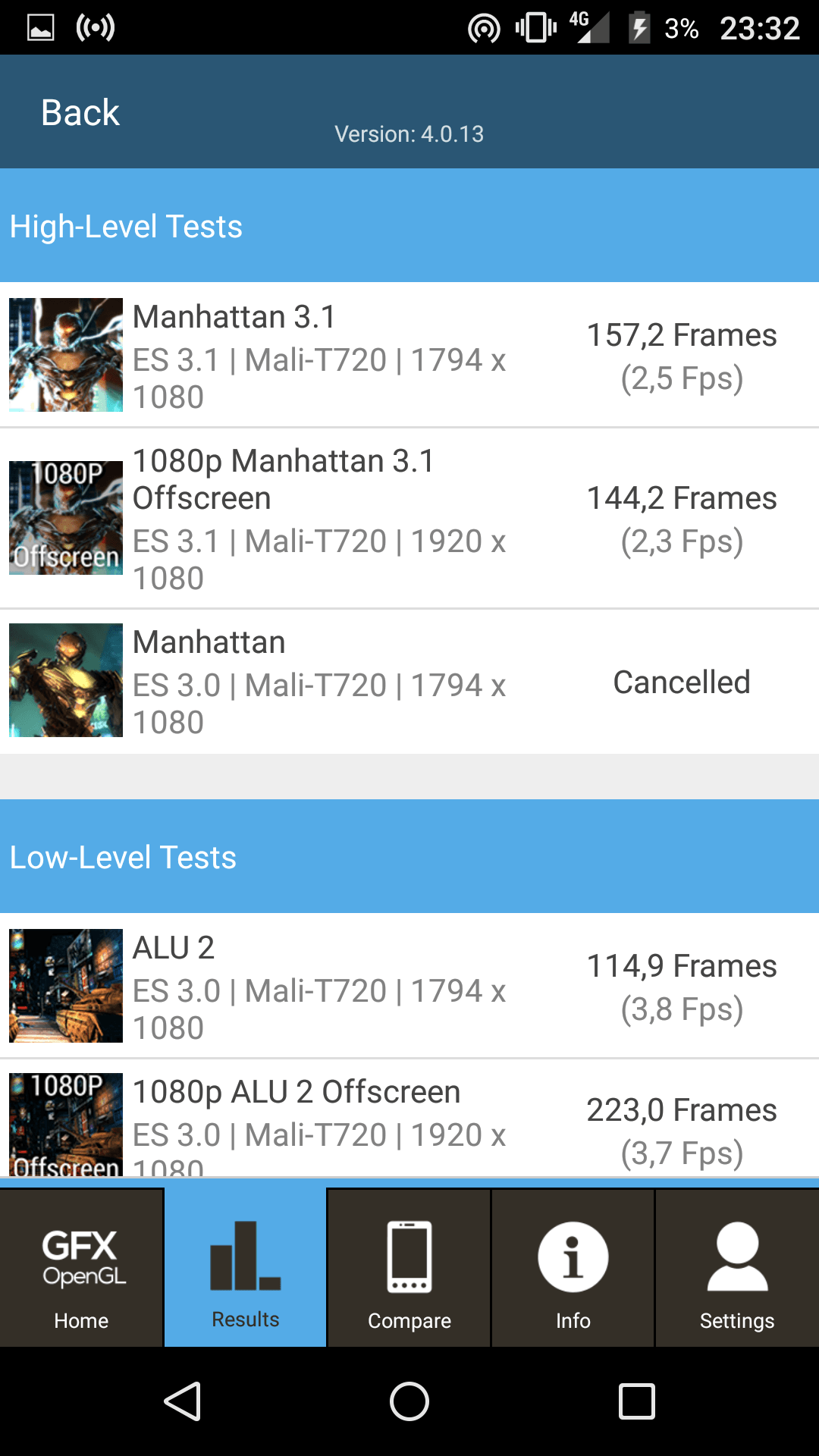This screenshot has height=1456, width=819.
Task: Open the recent apps overview
Action: point(637,1401)
